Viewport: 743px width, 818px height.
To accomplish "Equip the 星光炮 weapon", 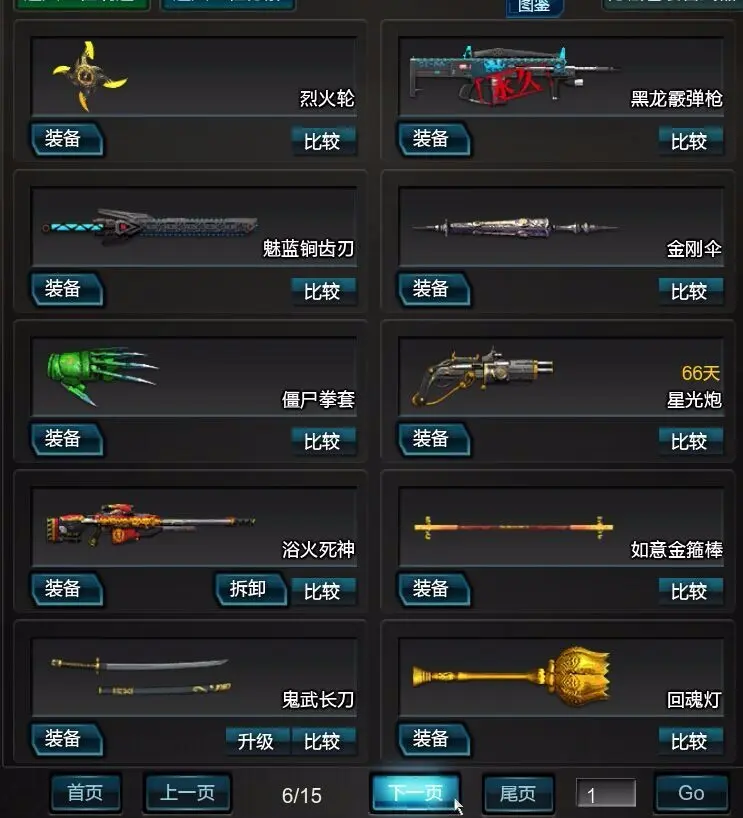I will tap(432, 440).
